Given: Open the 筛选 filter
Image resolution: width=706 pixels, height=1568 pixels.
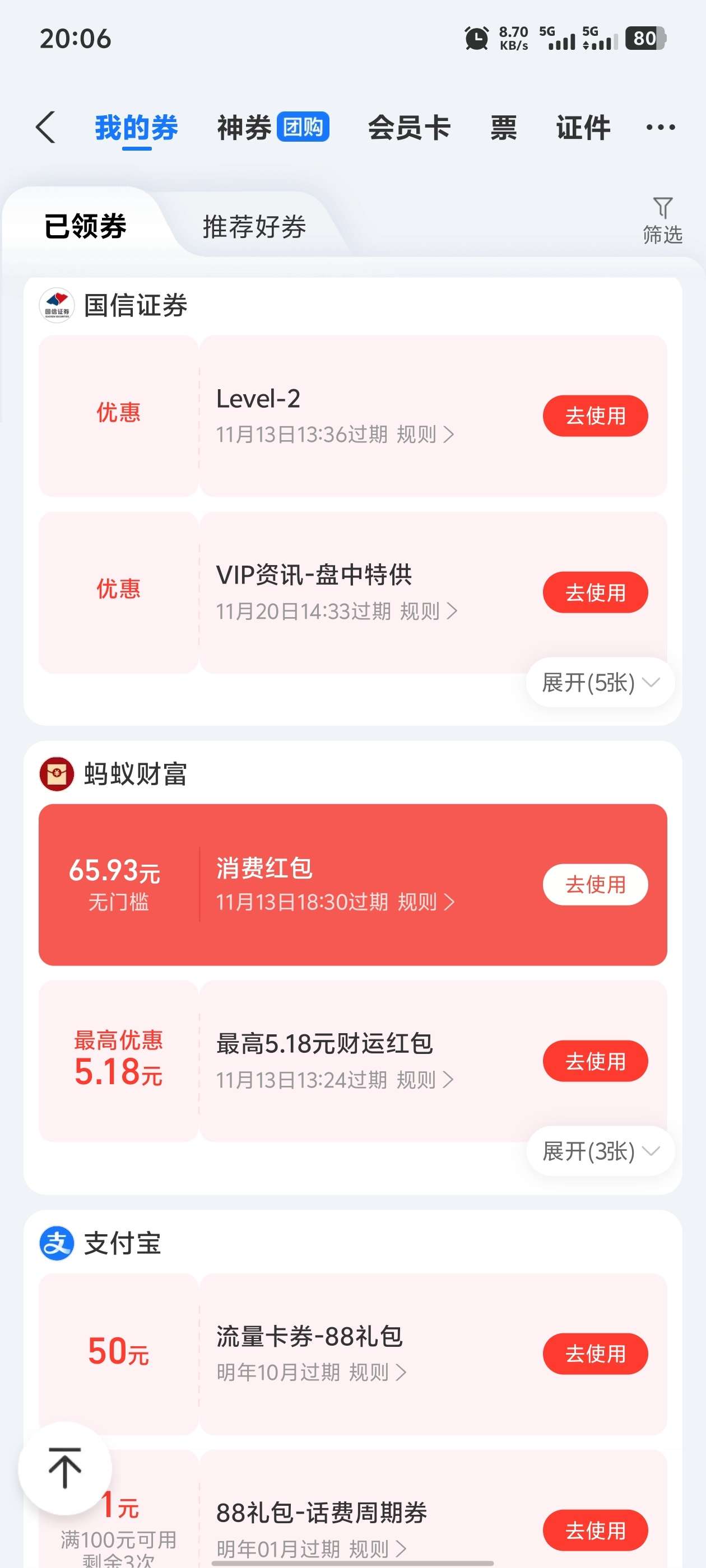Looking at the screenshot, I should point(662,220).
